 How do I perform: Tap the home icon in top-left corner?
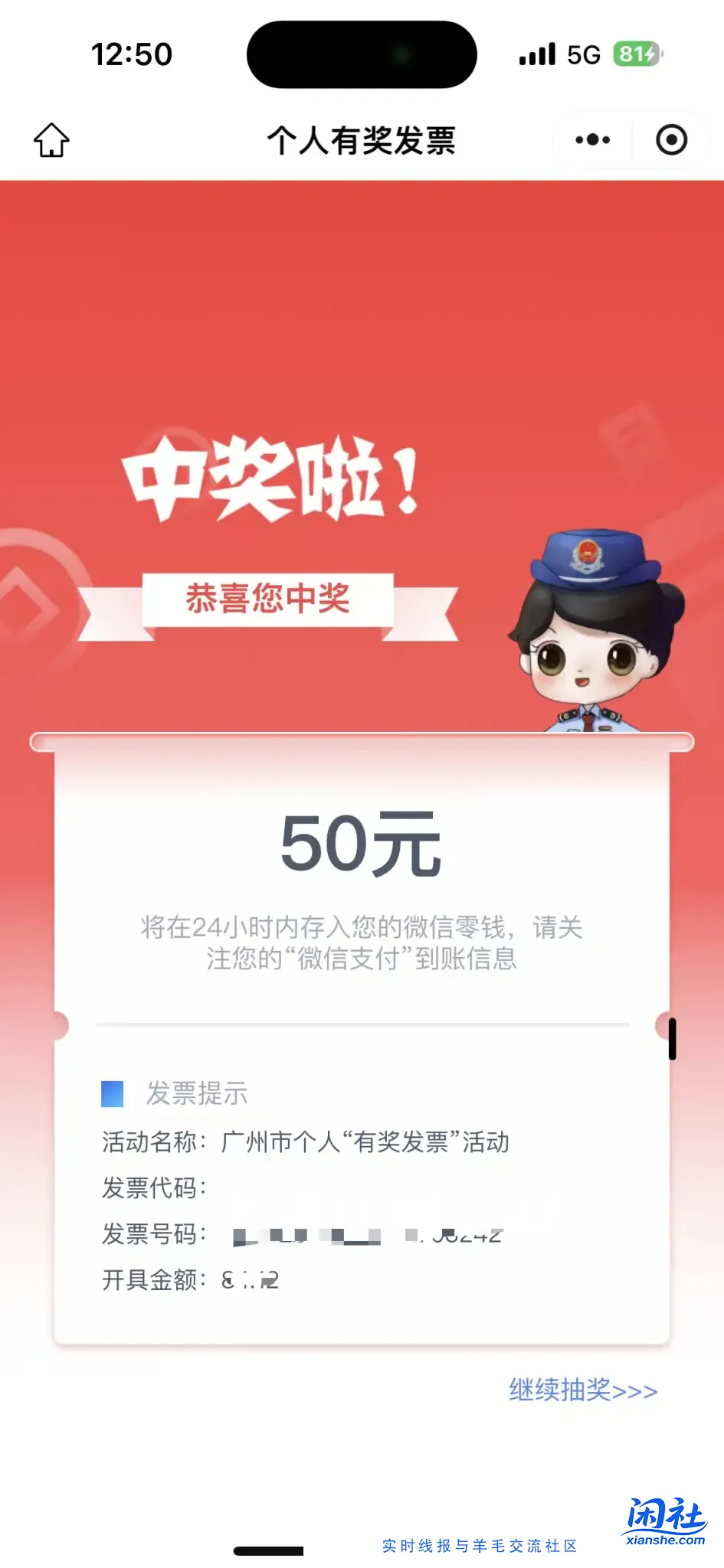(x=50, y=140)
